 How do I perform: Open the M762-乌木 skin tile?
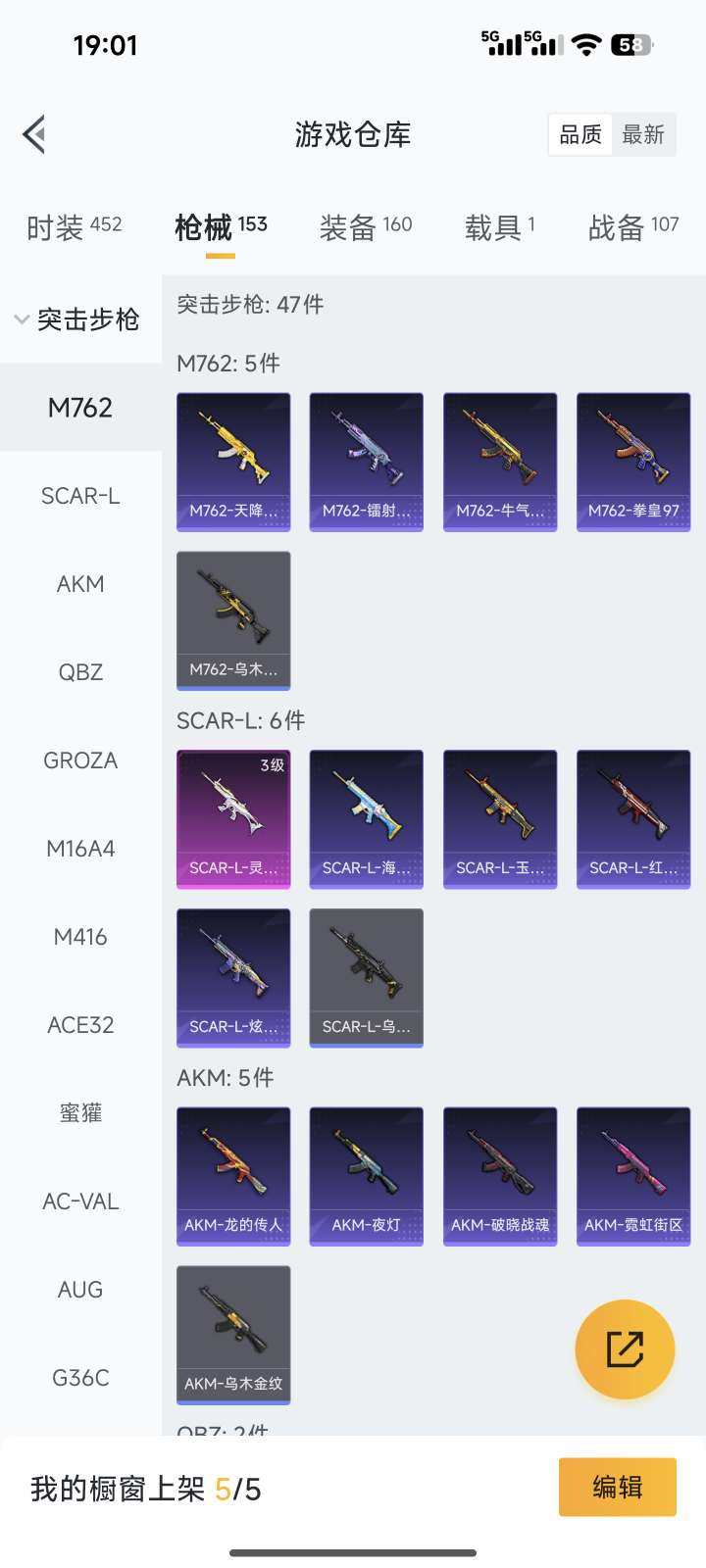tap(233, 620)
